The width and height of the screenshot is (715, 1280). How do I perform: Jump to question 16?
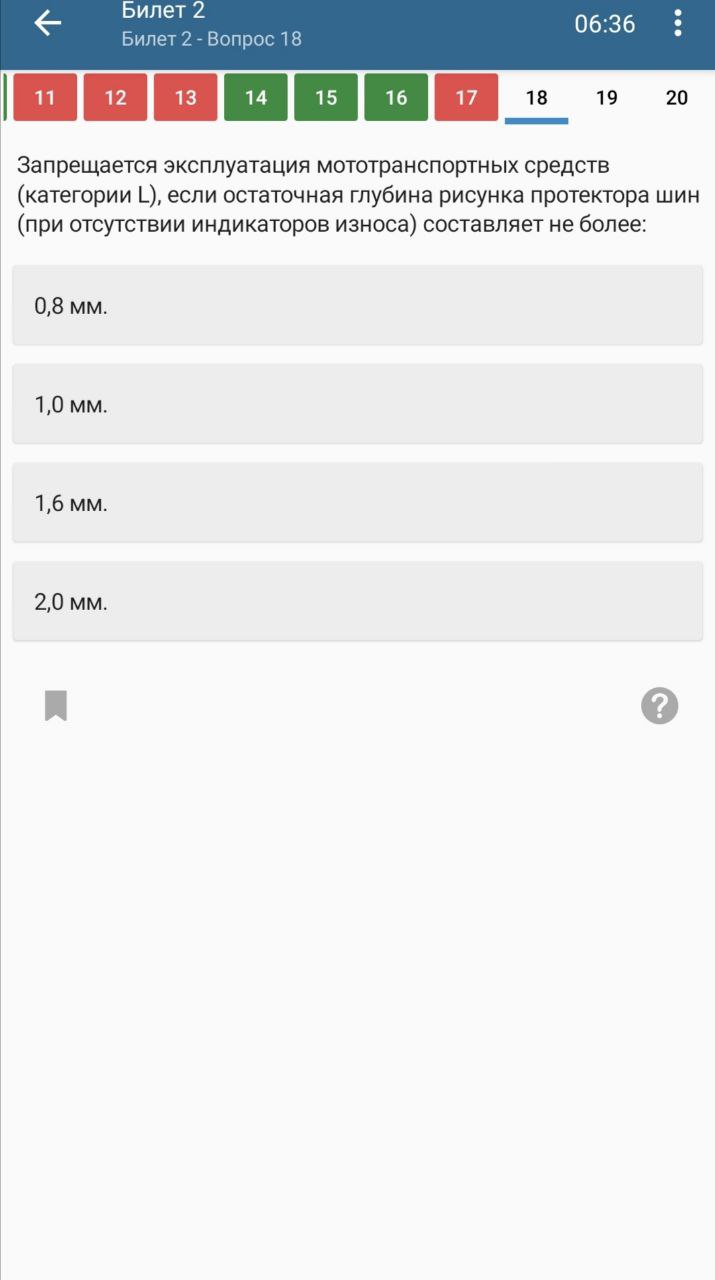(x=396, y=97)
